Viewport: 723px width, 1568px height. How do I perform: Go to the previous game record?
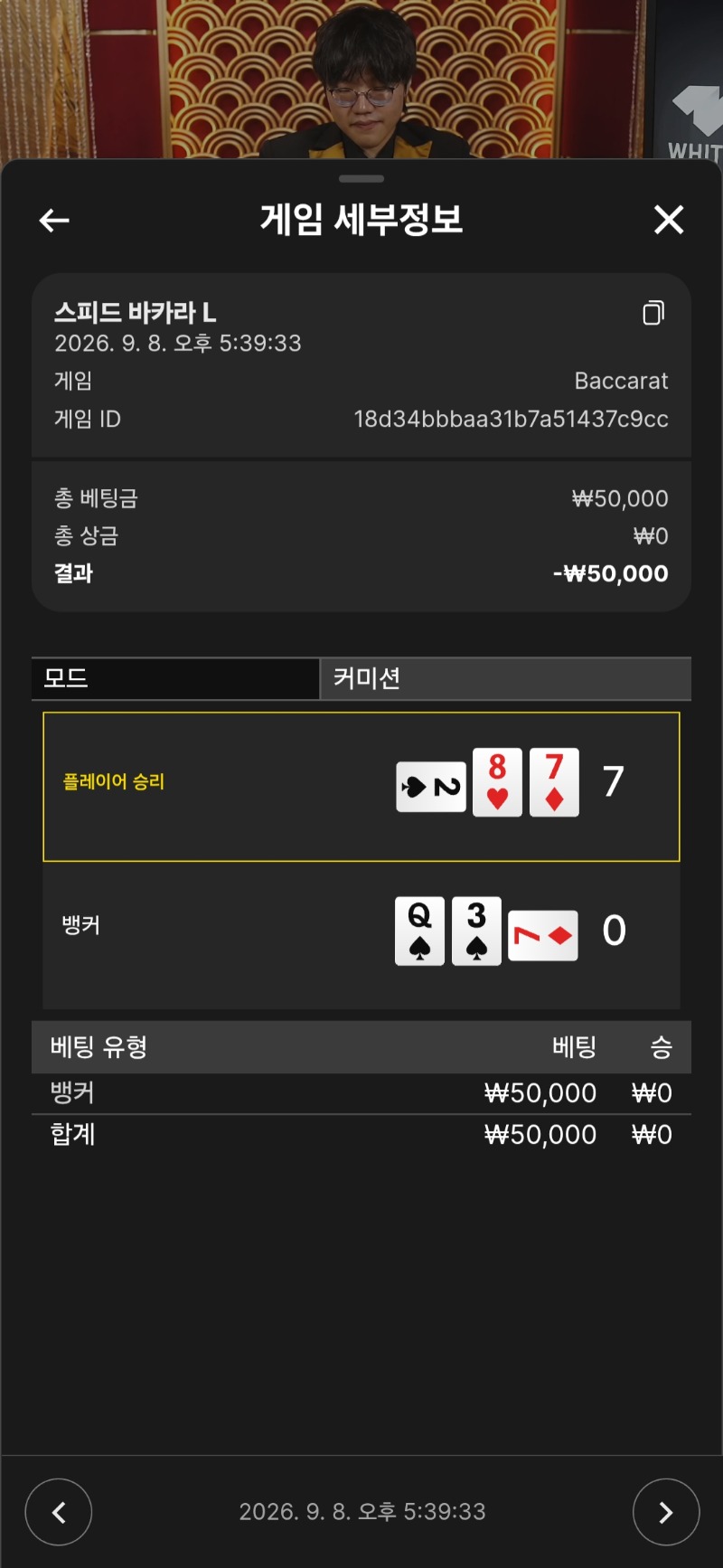59,1512
